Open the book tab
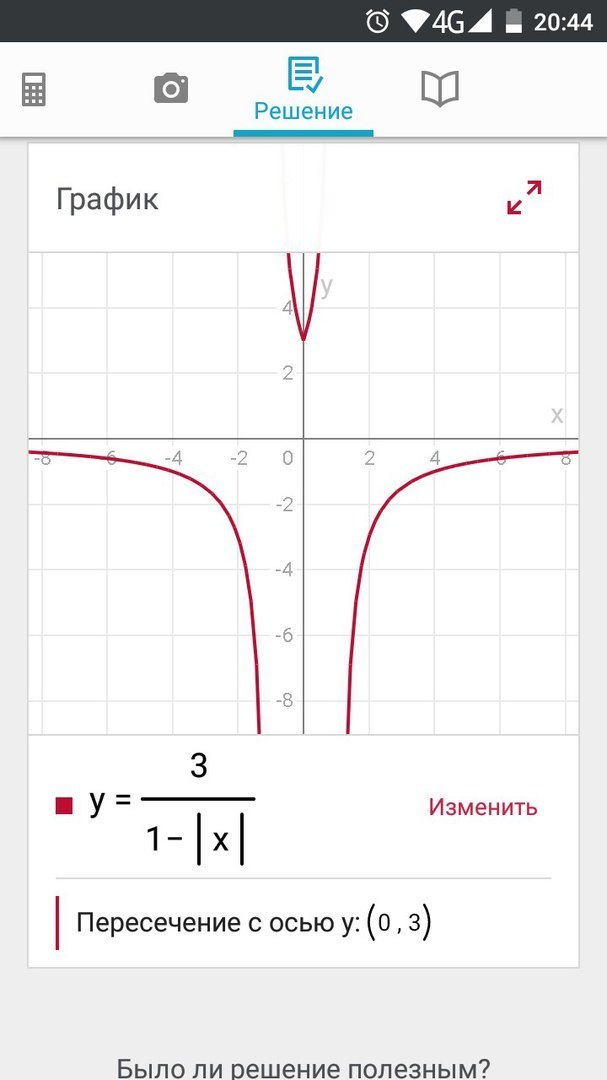Image resolution: width=607 pixels, height=1080 pixels. tap(440, 89)
